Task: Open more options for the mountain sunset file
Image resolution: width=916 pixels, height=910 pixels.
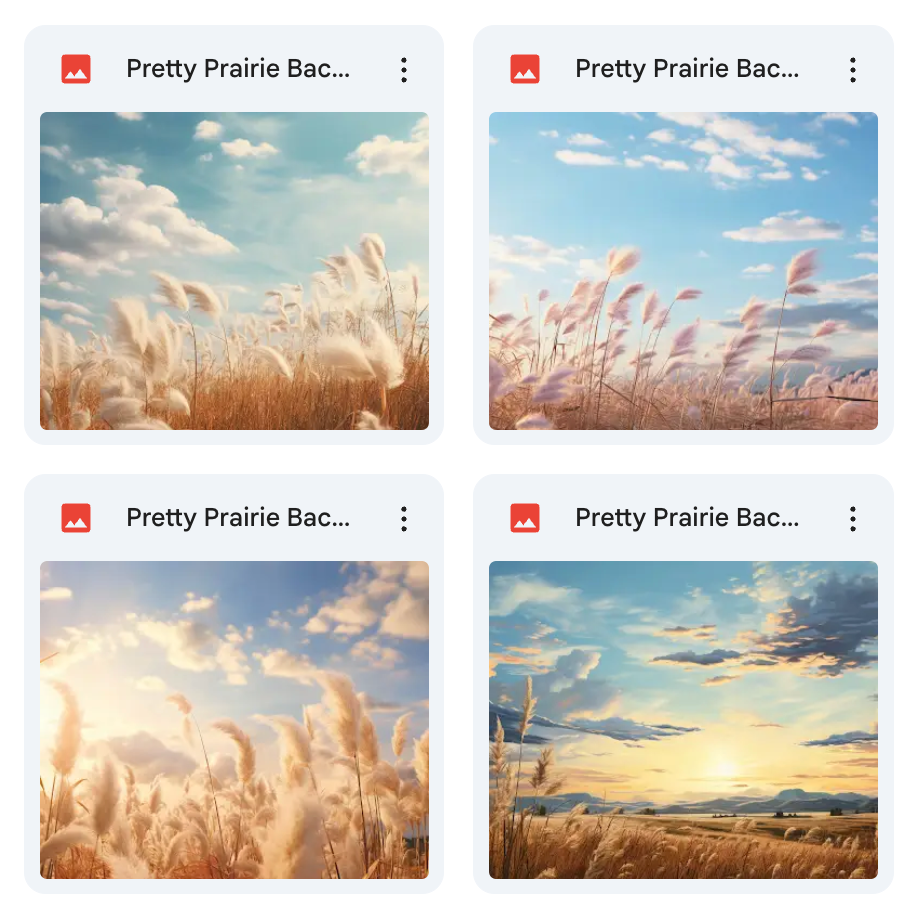Action: [852, 519]
